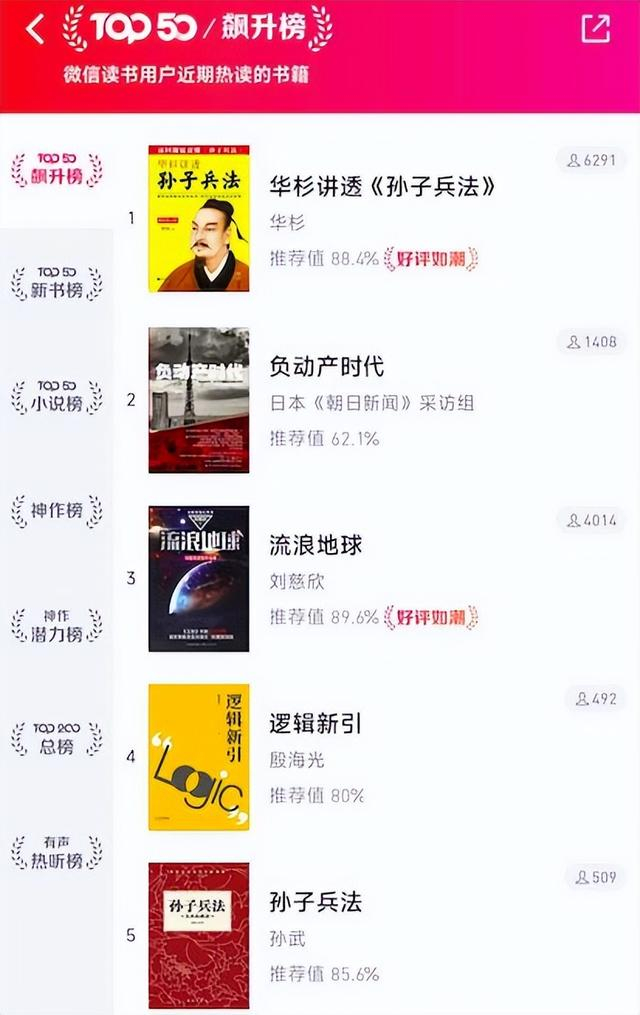Open the 神作榜 tab
The image size is (640, 1015).
[x=56, y=511]
